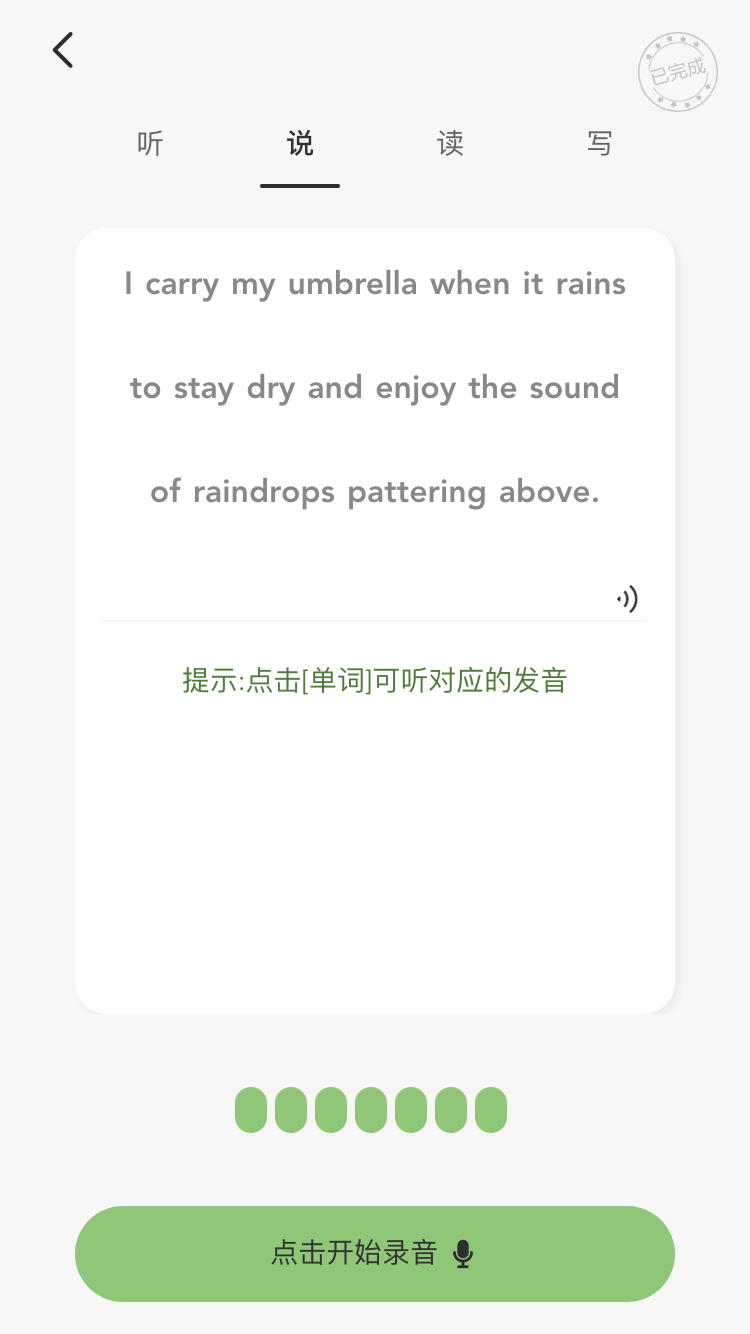Hear pronunciation of the word raindrops
Viewport: 750px width, 1334px height.
click(x=263, y=492)
